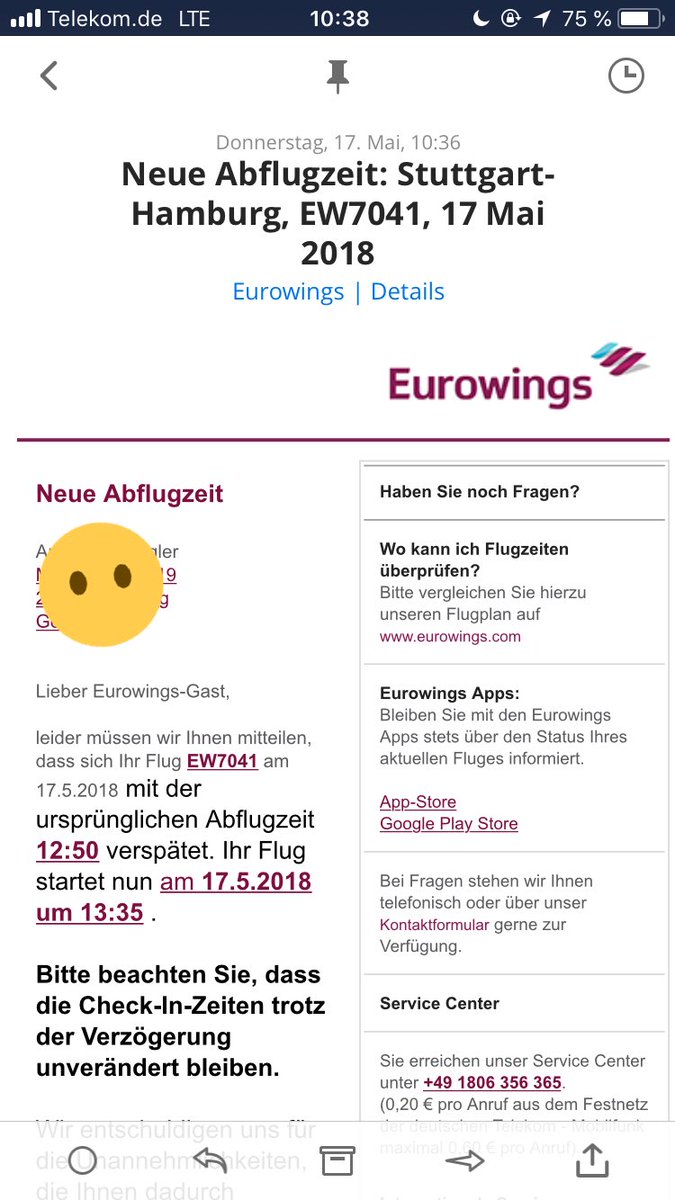Viewport: 675px width, 1200px height.
Task: Forward this email
Action: tap(464, 1160)
